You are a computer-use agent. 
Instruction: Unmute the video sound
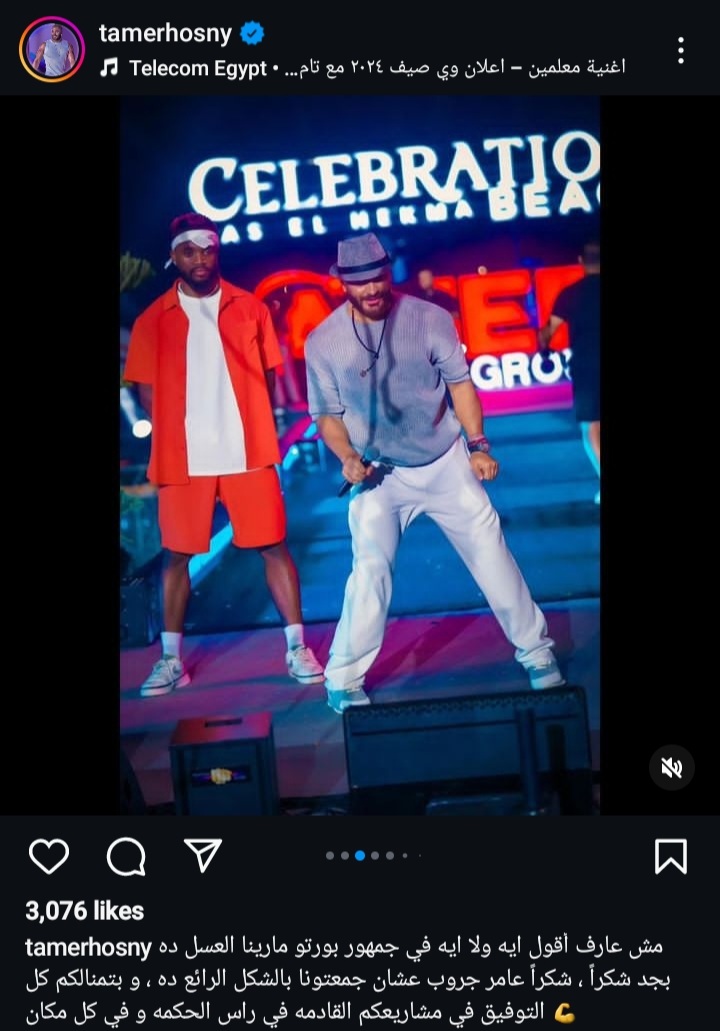(x=672, y=767)
